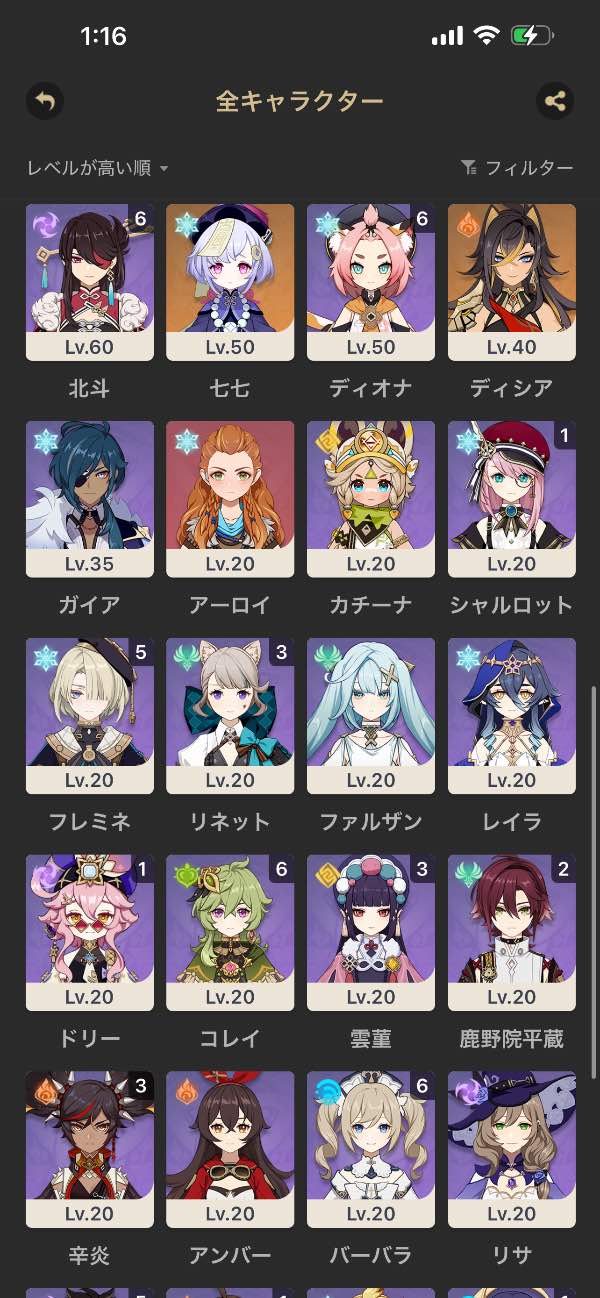Screen dimensions: 600x1298
Task: Select ガイア character card
Action: [90, 499]
